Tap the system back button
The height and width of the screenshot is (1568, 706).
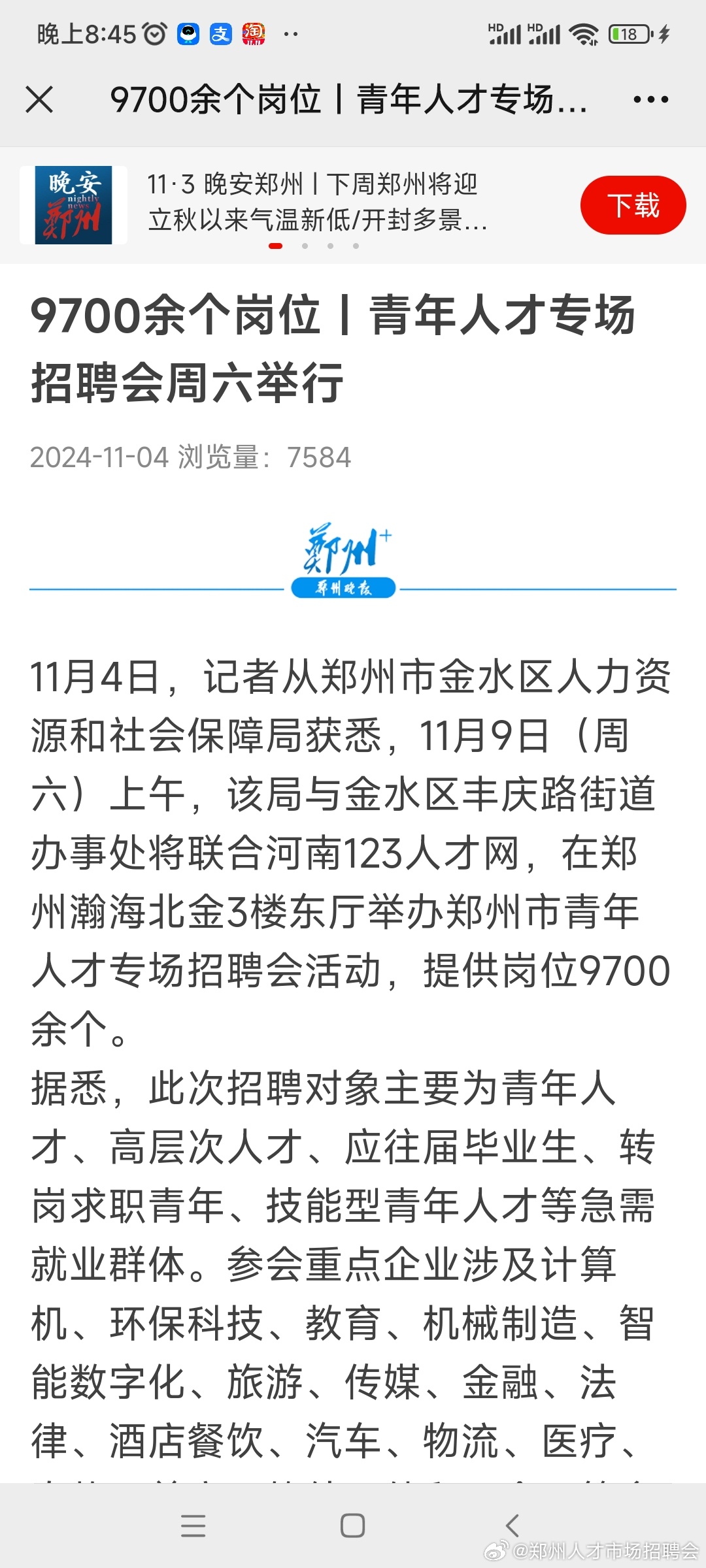coord(513,1526)
